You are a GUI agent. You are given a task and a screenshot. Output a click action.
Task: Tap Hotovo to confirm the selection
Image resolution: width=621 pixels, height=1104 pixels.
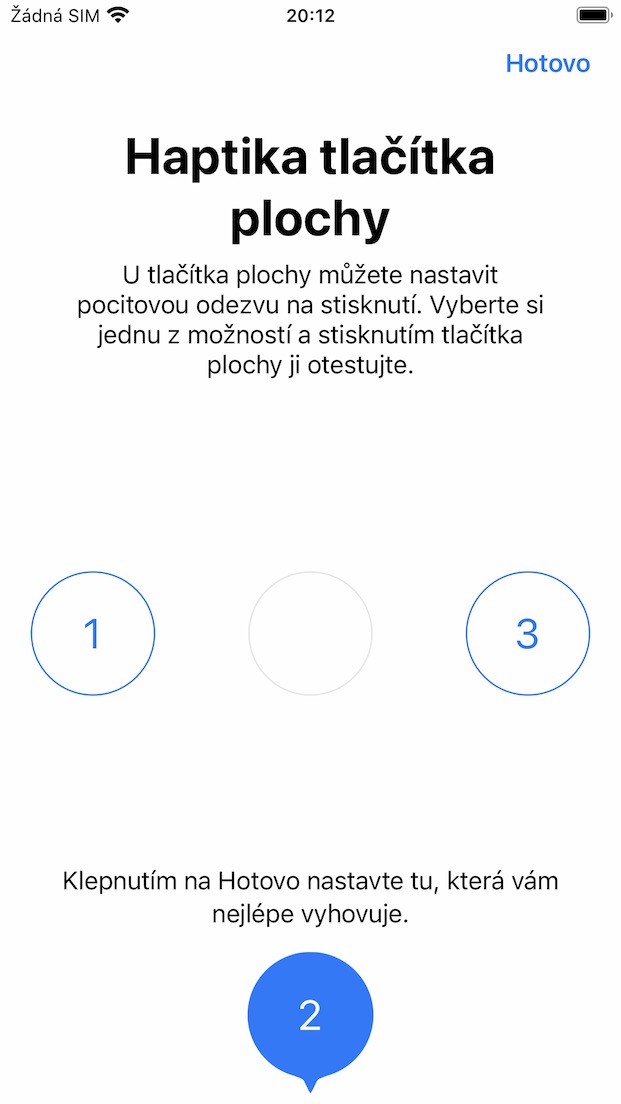click(547, 64)
